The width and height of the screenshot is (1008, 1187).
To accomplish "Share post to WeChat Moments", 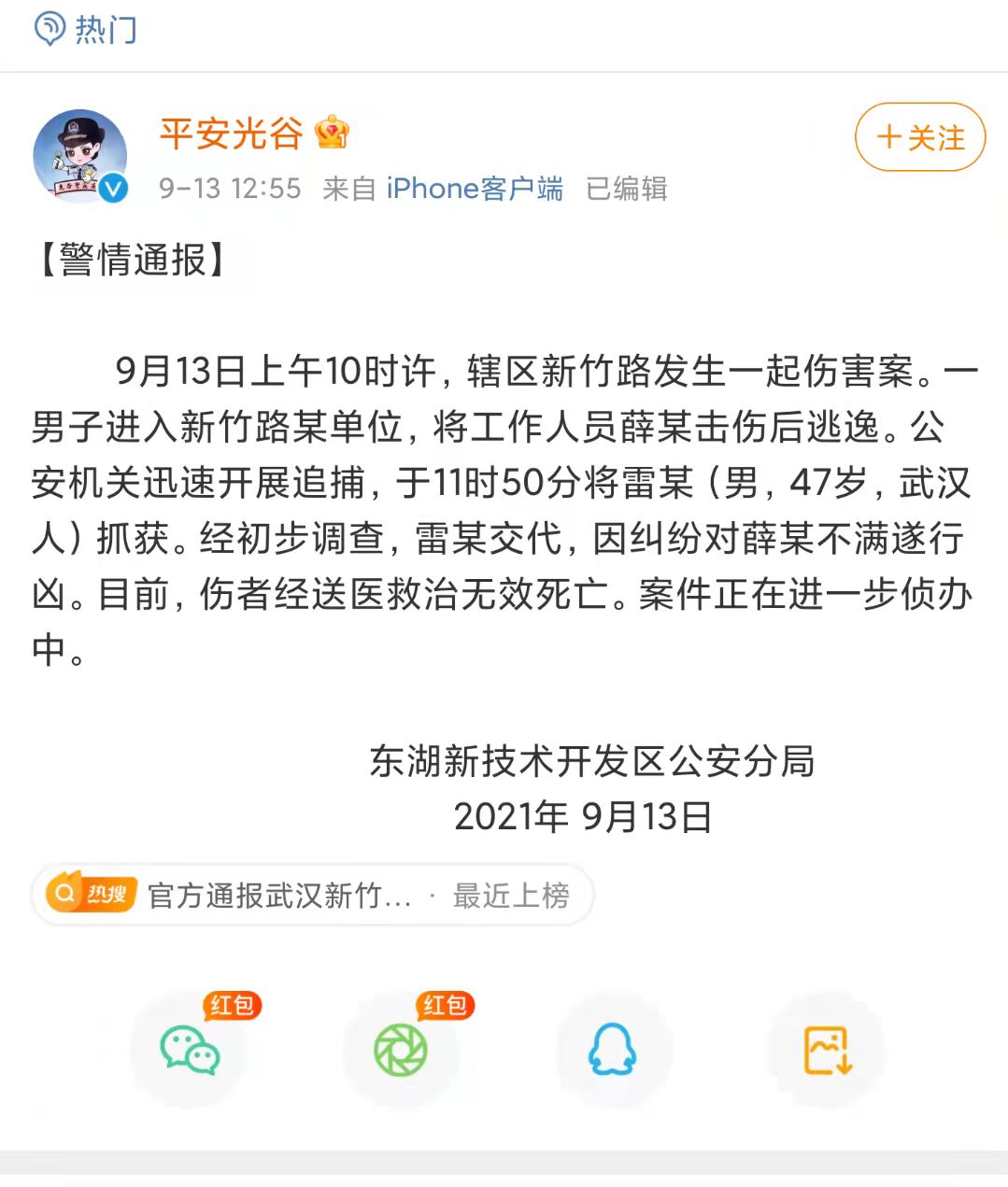I will pyautogui.click(x=401, y=1050).
